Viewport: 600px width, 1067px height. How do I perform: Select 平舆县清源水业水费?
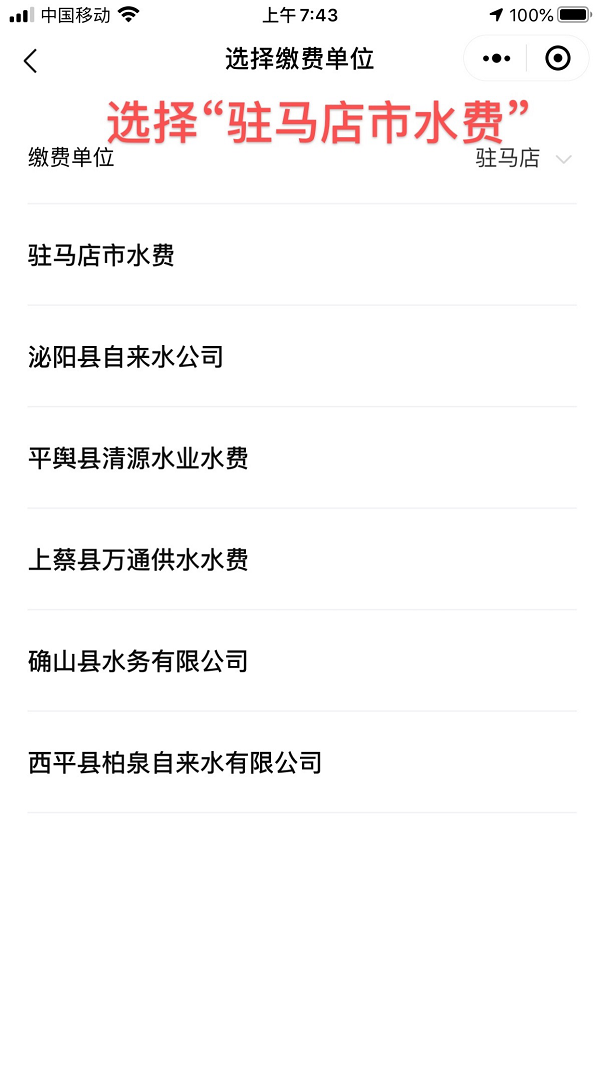138,459
